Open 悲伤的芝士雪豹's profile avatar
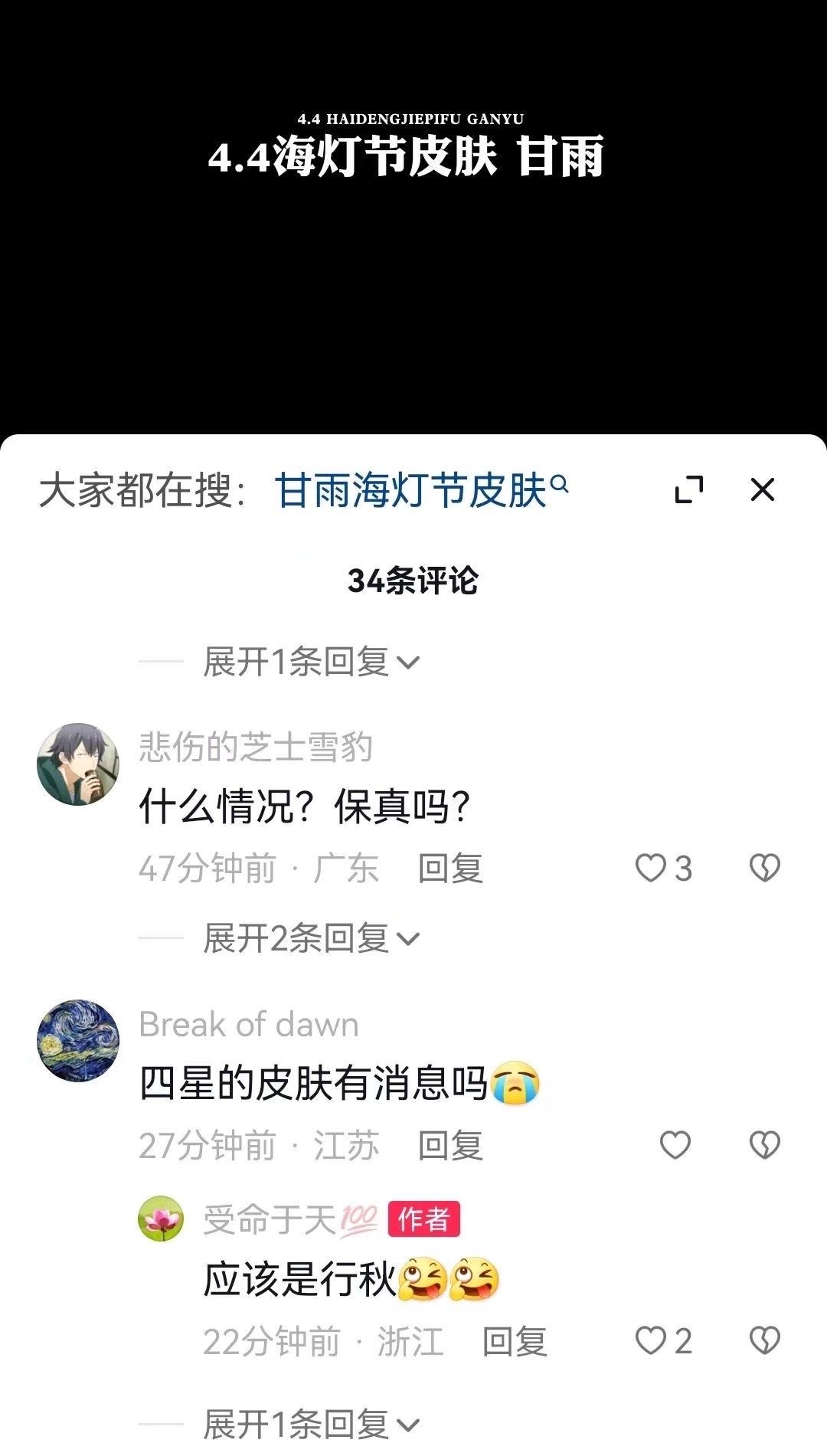This screenshot has height=1456, width=827. (78, 764)
